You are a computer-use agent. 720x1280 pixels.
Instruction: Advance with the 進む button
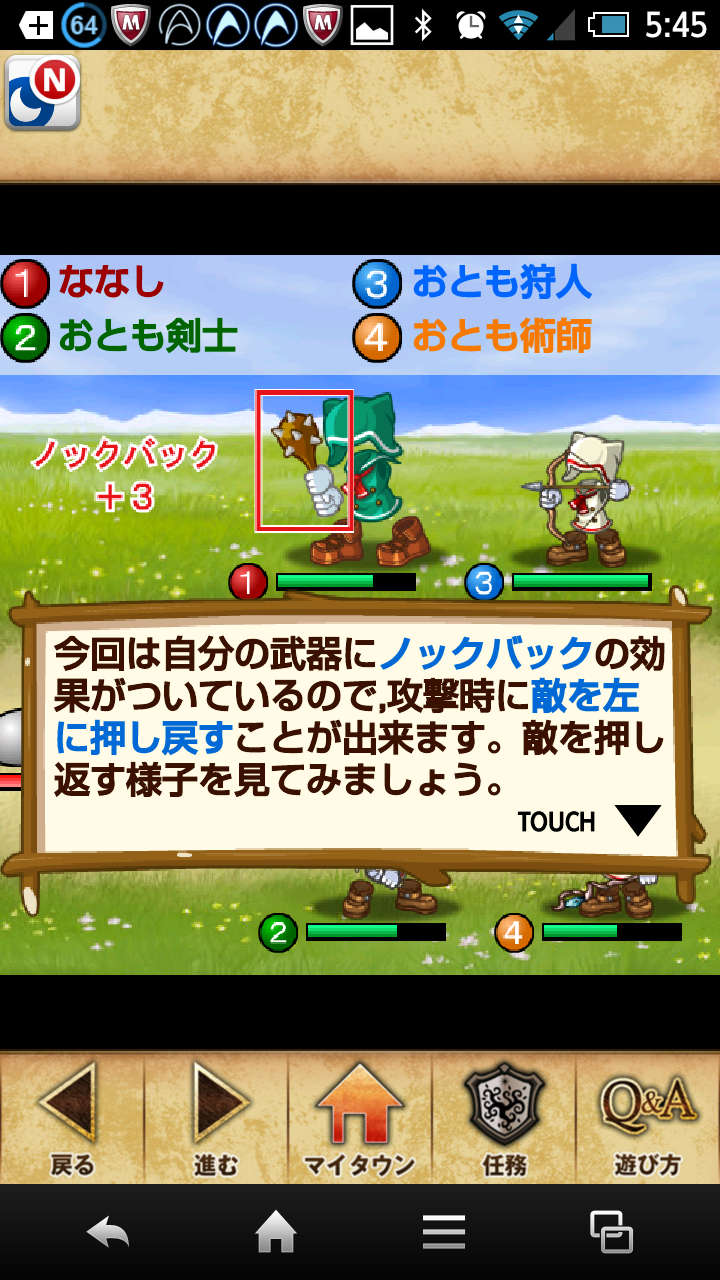[216, 1118]
